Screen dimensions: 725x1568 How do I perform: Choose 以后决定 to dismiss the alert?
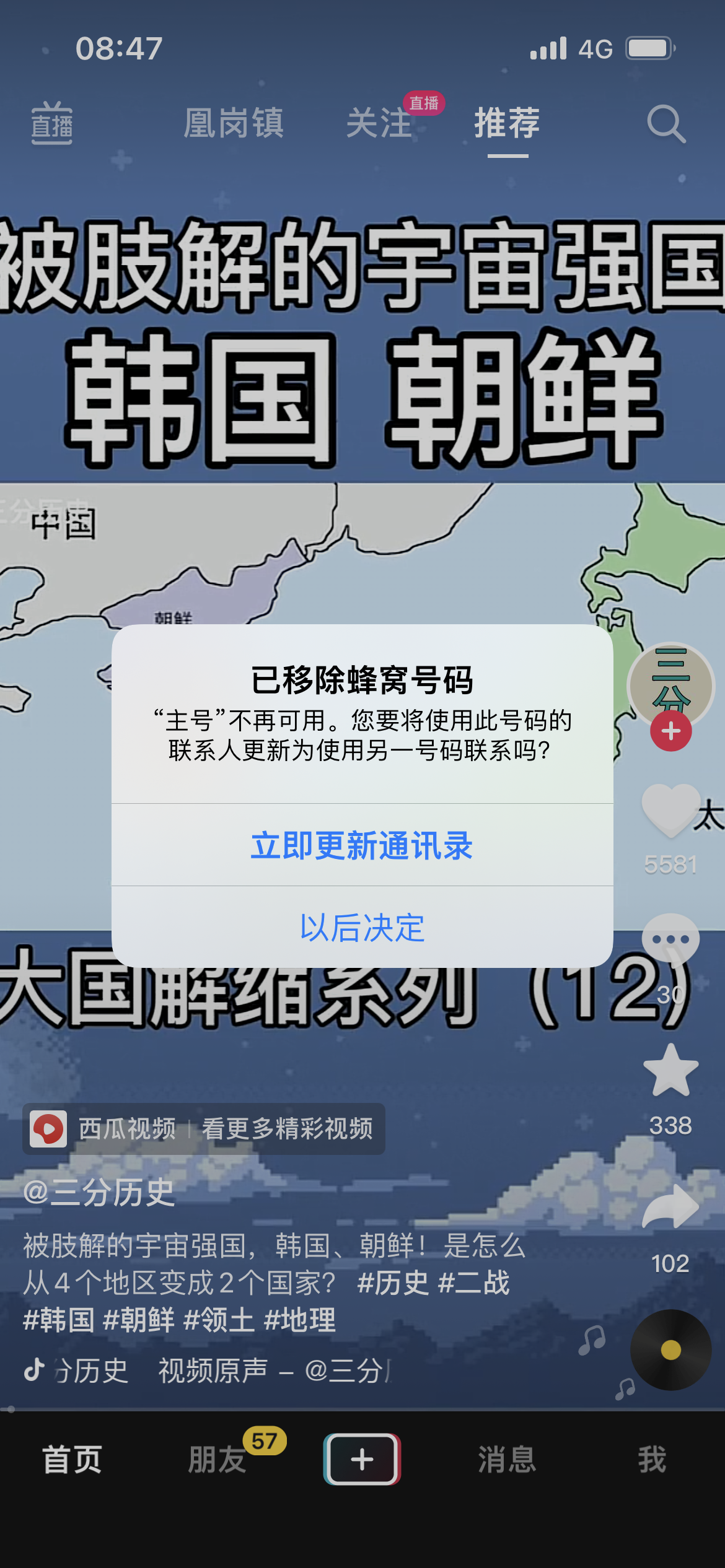[362, 927]
